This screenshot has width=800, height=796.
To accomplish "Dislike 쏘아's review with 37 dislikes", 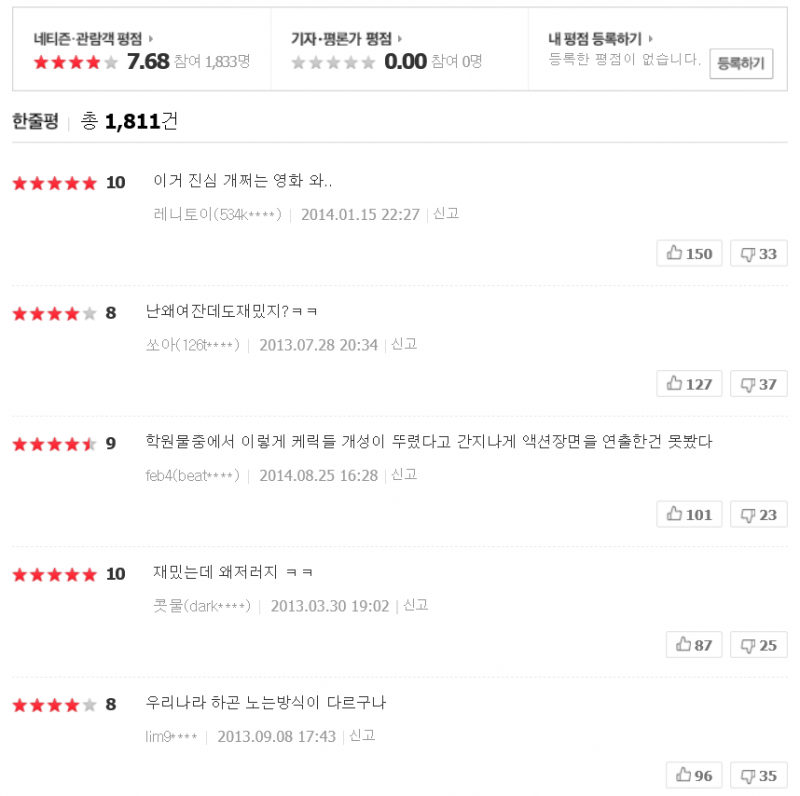I will coord(758,384).
